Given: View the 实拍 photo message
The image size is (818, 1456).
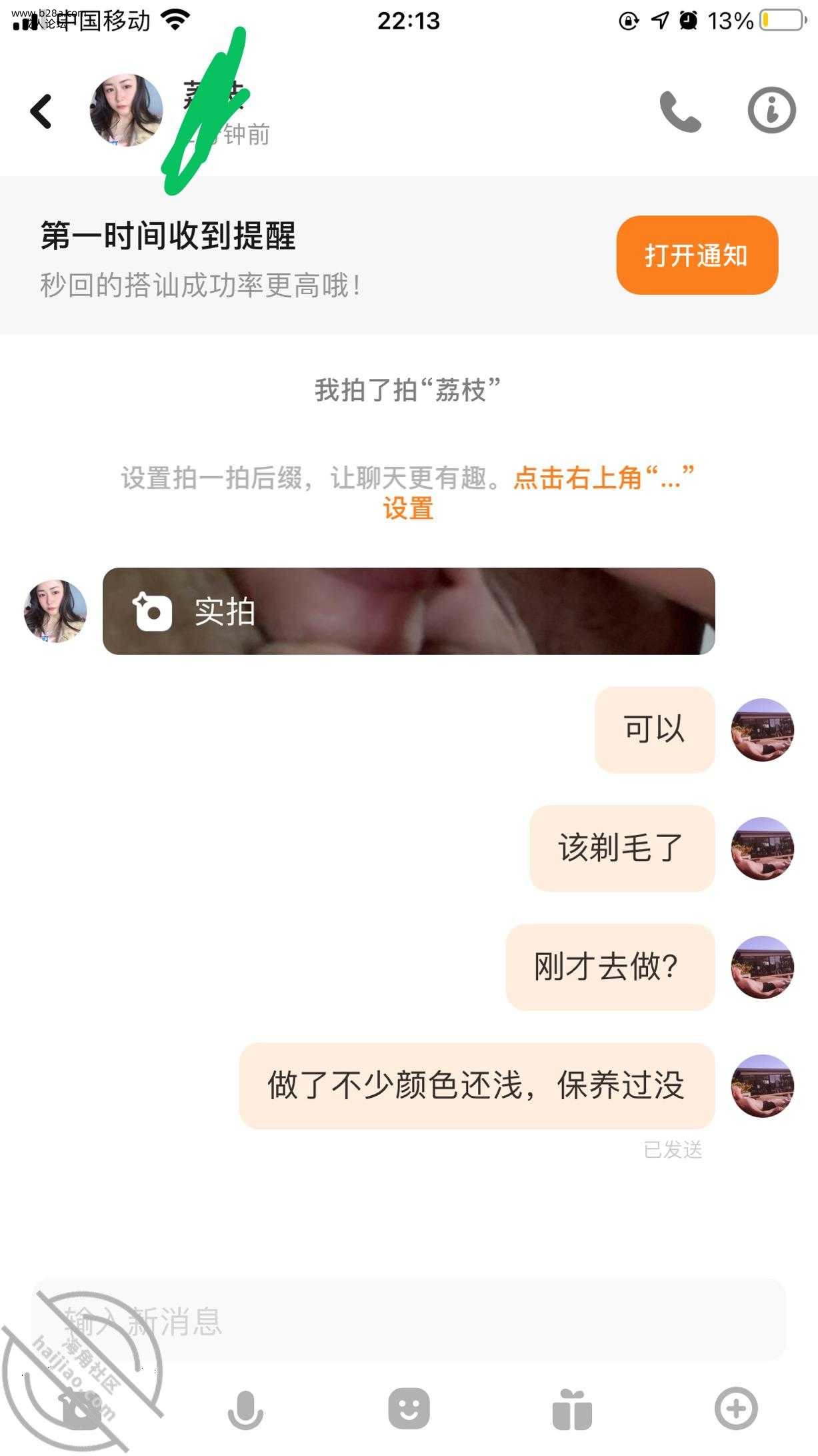Looking at the screenshot, I should click(x=408, y=611).
